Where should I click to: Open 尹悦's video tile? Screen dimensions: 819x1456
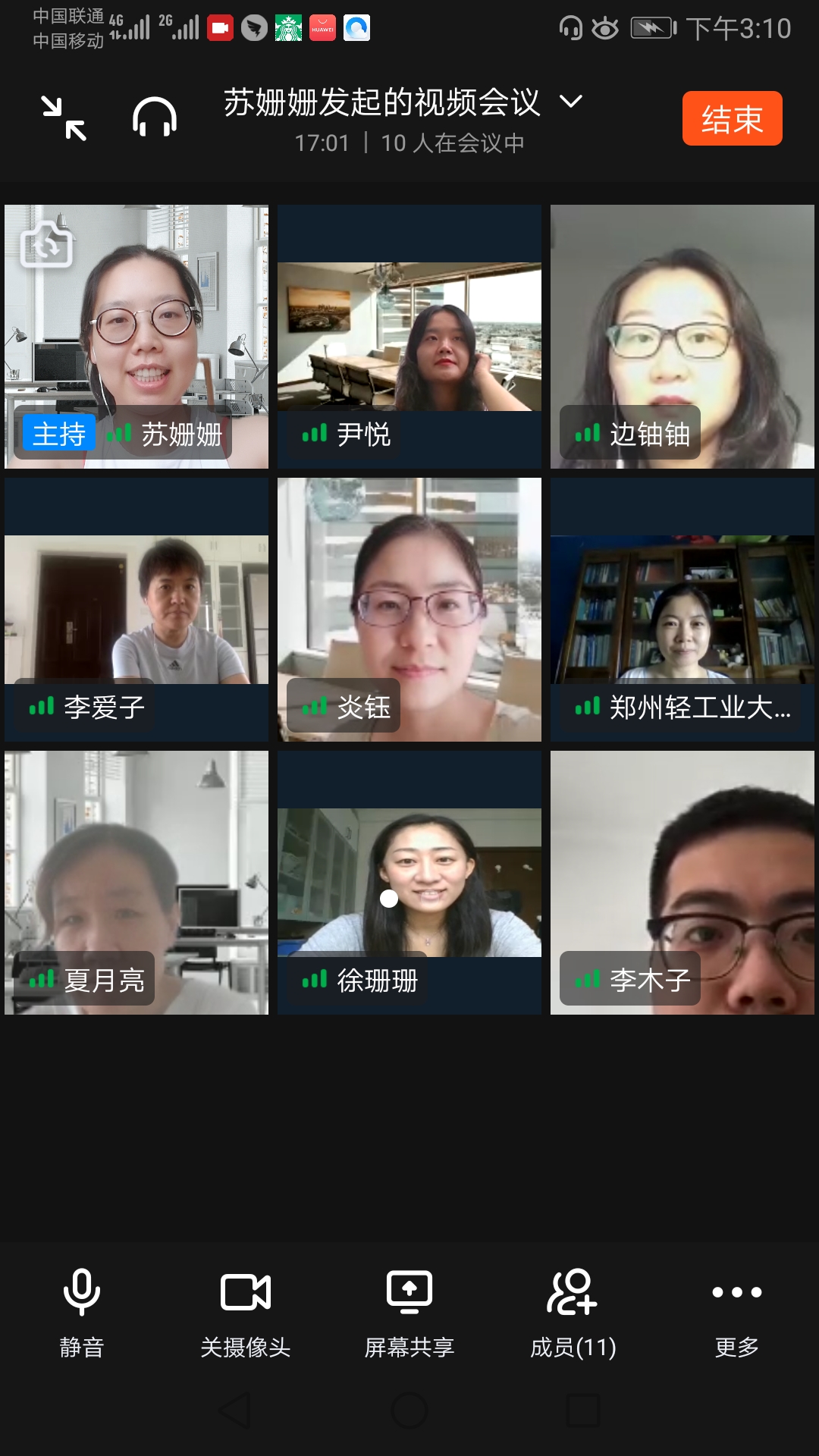409,337
